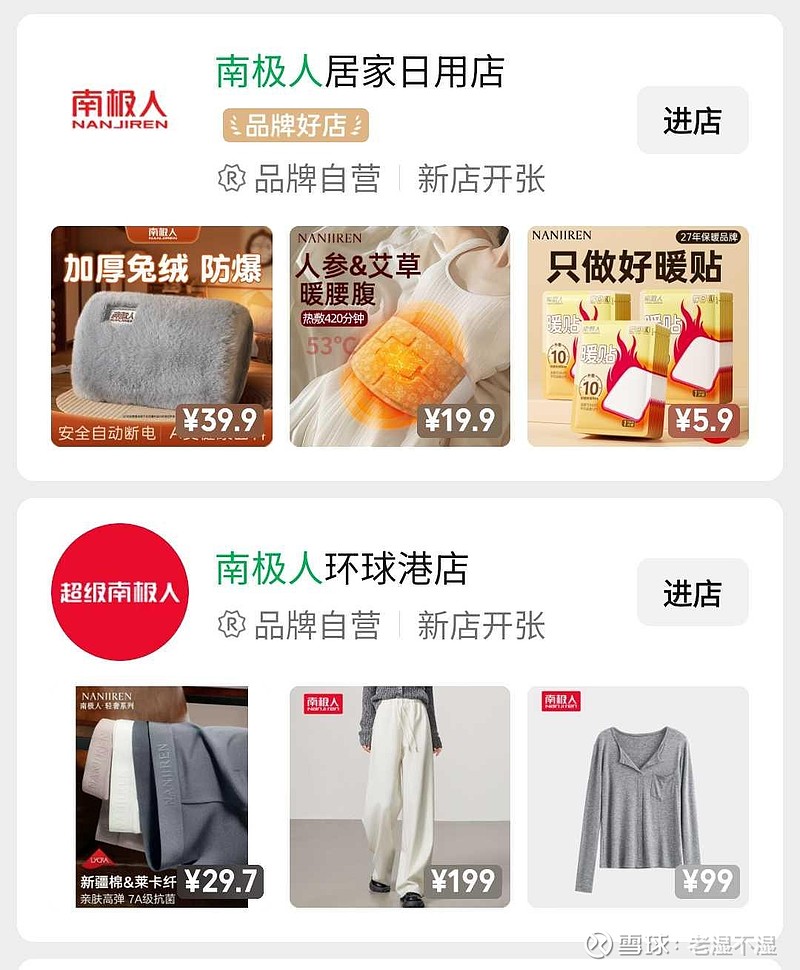Enter the 南极人环球港店 store
The image size is (800, 970).
pos(692,593)
